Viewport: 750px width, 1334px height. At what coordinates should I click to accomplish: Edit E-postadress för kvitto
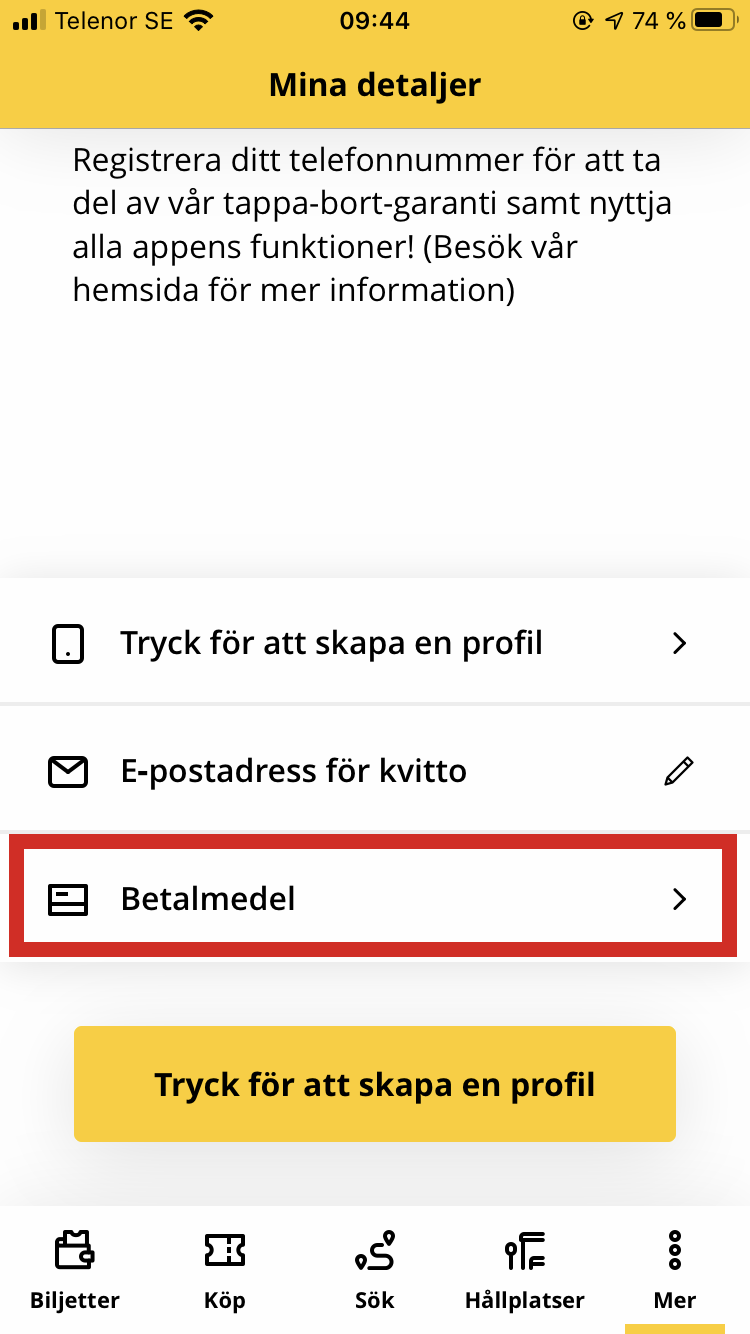pyautogui.click(x=678, y=771)
